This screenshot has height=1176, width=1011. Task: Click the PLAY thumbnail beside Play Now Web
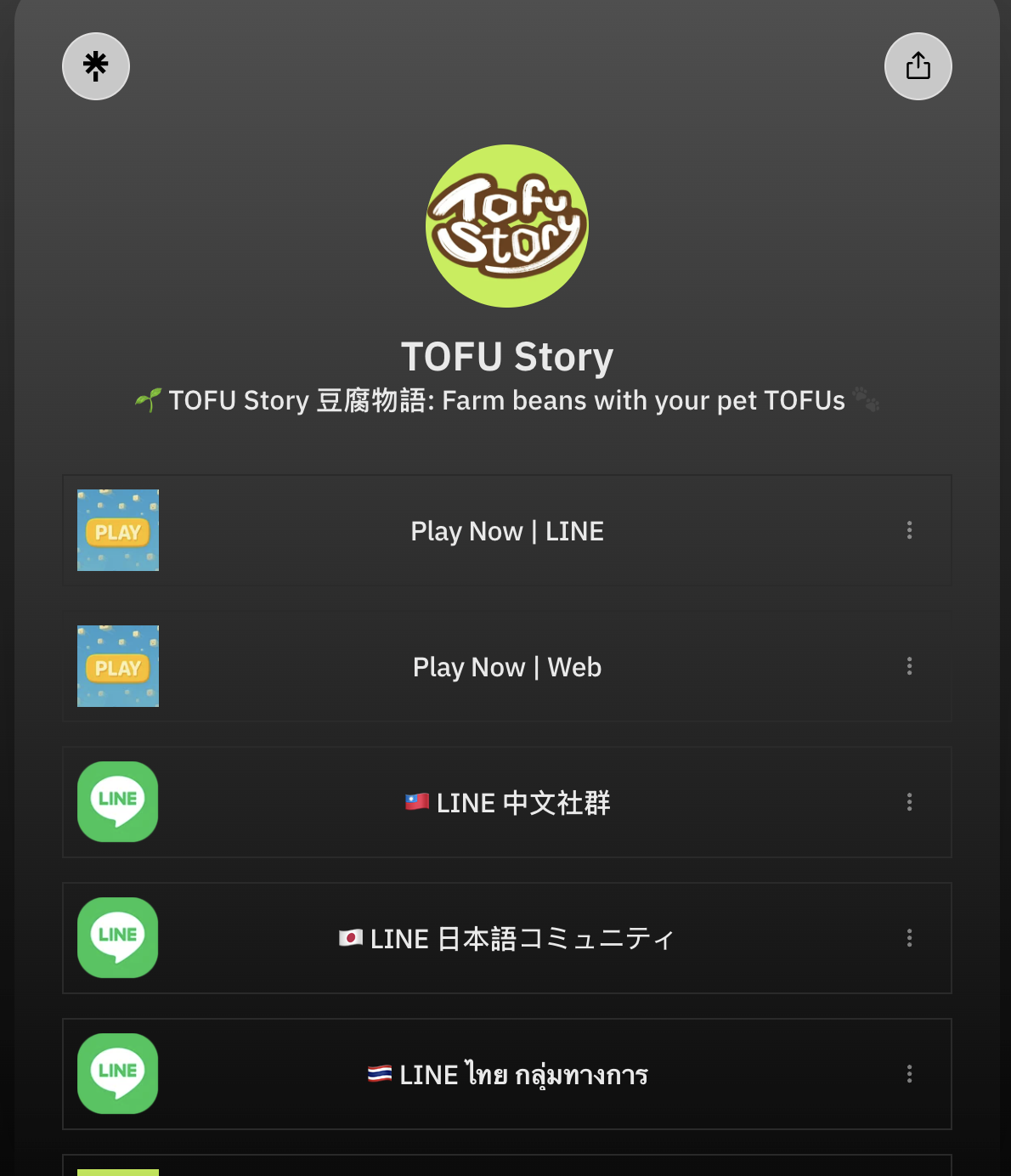pyautogui.click(x=118, y=665)
